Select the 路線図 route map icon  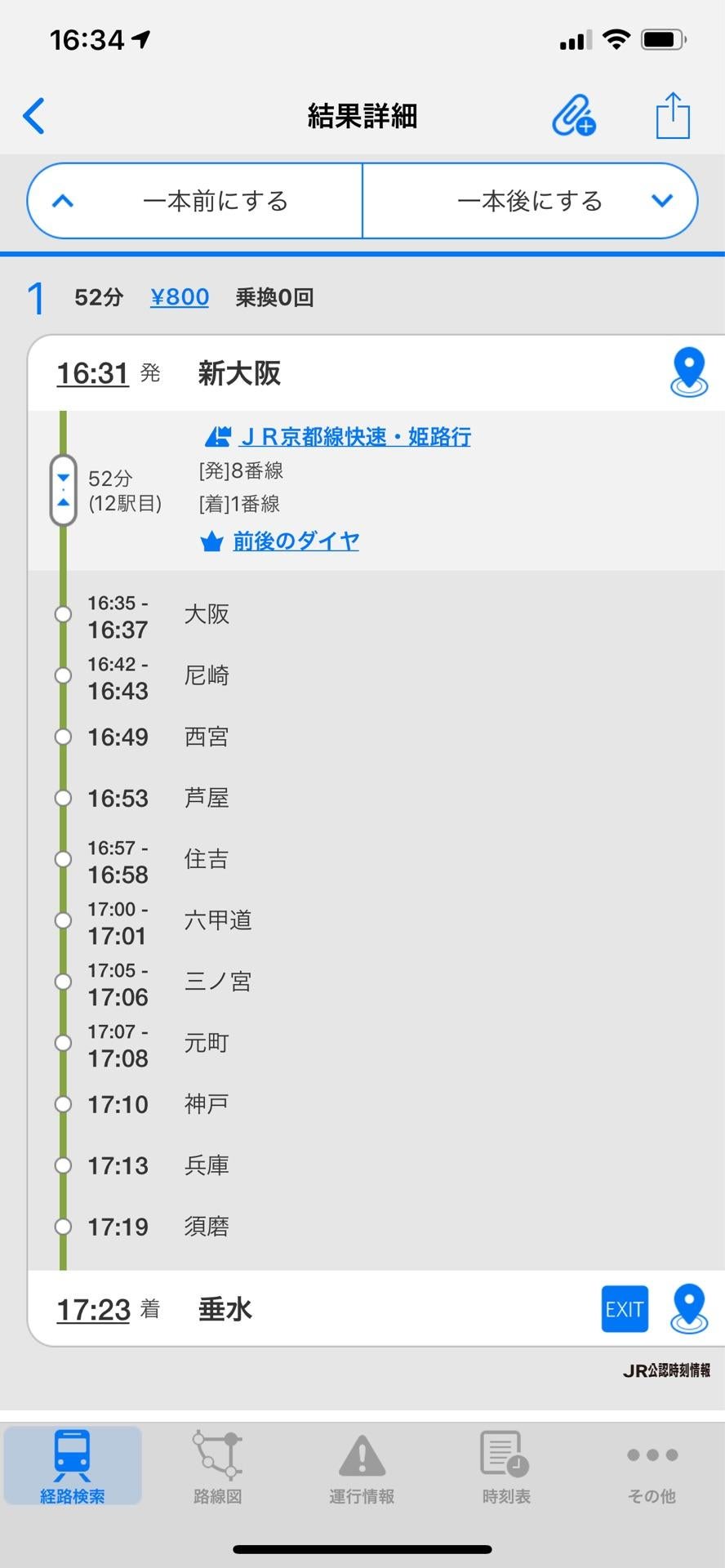pos(216,1464)
